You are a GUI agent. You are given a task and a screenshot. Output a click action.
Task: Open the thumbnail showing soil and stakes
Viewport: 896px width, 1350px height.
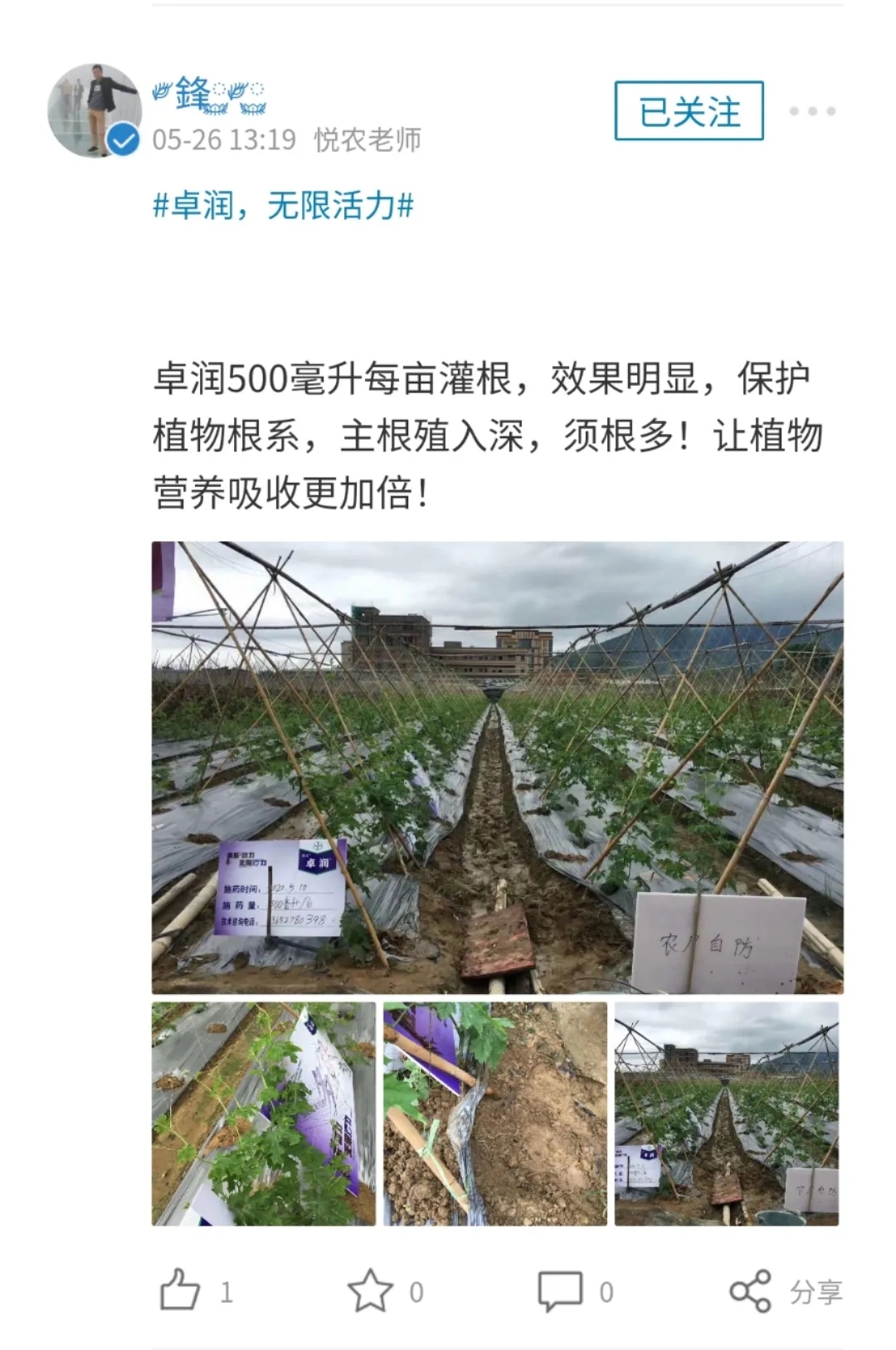point(495,1114)
